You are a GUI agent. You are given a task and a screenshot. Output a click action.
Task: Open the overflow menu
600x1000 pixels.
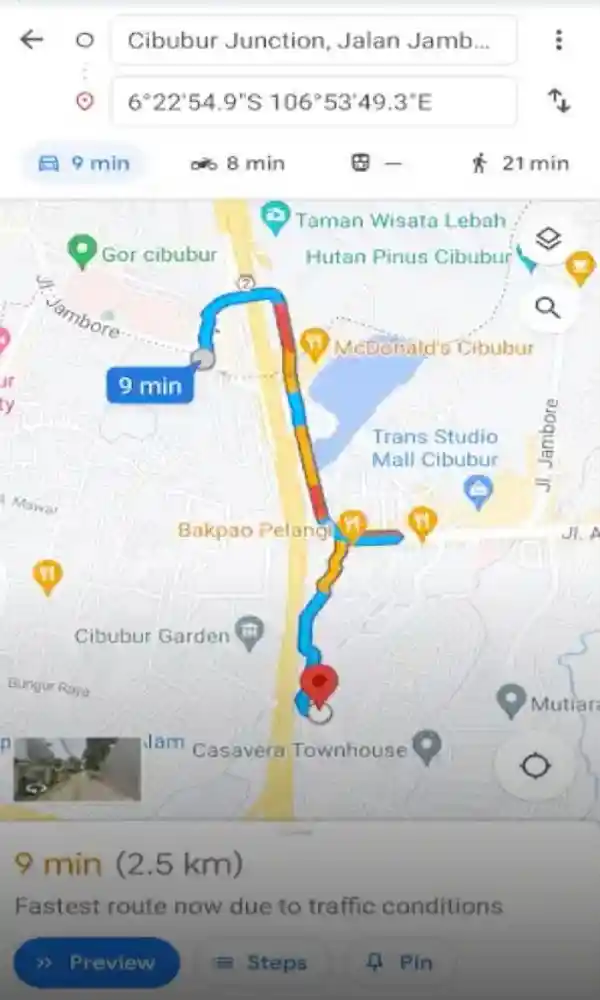[x=558, y=40]
